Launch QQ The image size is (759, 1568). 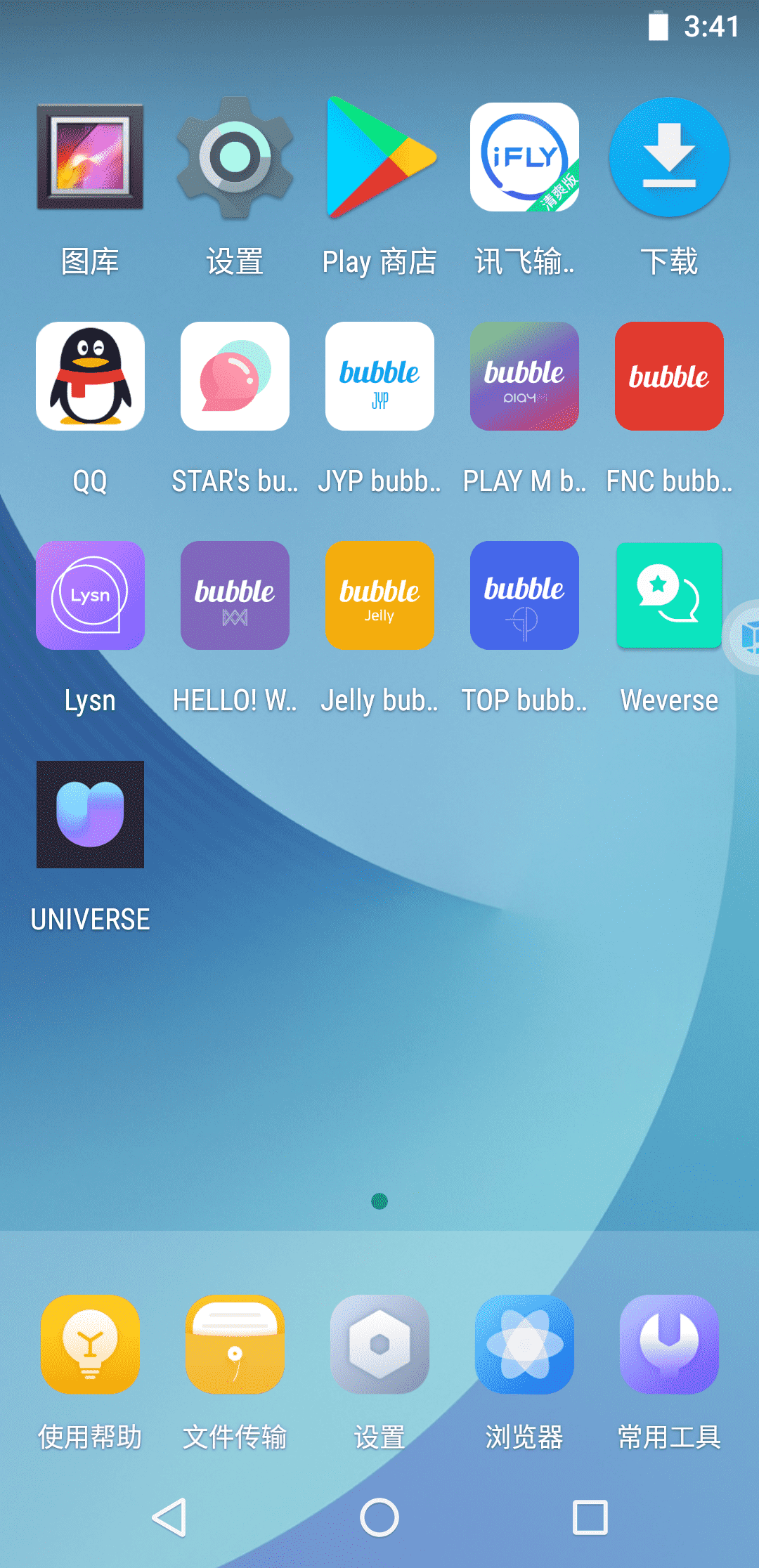[x=90, y=377]
